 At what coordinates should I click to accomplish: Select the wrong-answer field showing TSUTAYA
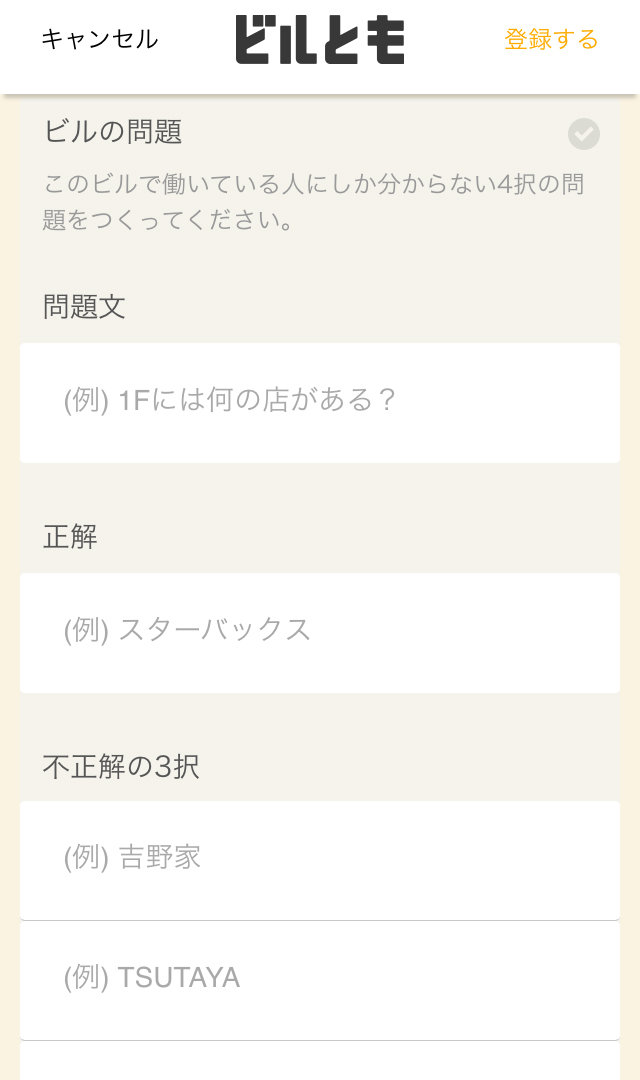pyautogui.click(x=320, y=980)
